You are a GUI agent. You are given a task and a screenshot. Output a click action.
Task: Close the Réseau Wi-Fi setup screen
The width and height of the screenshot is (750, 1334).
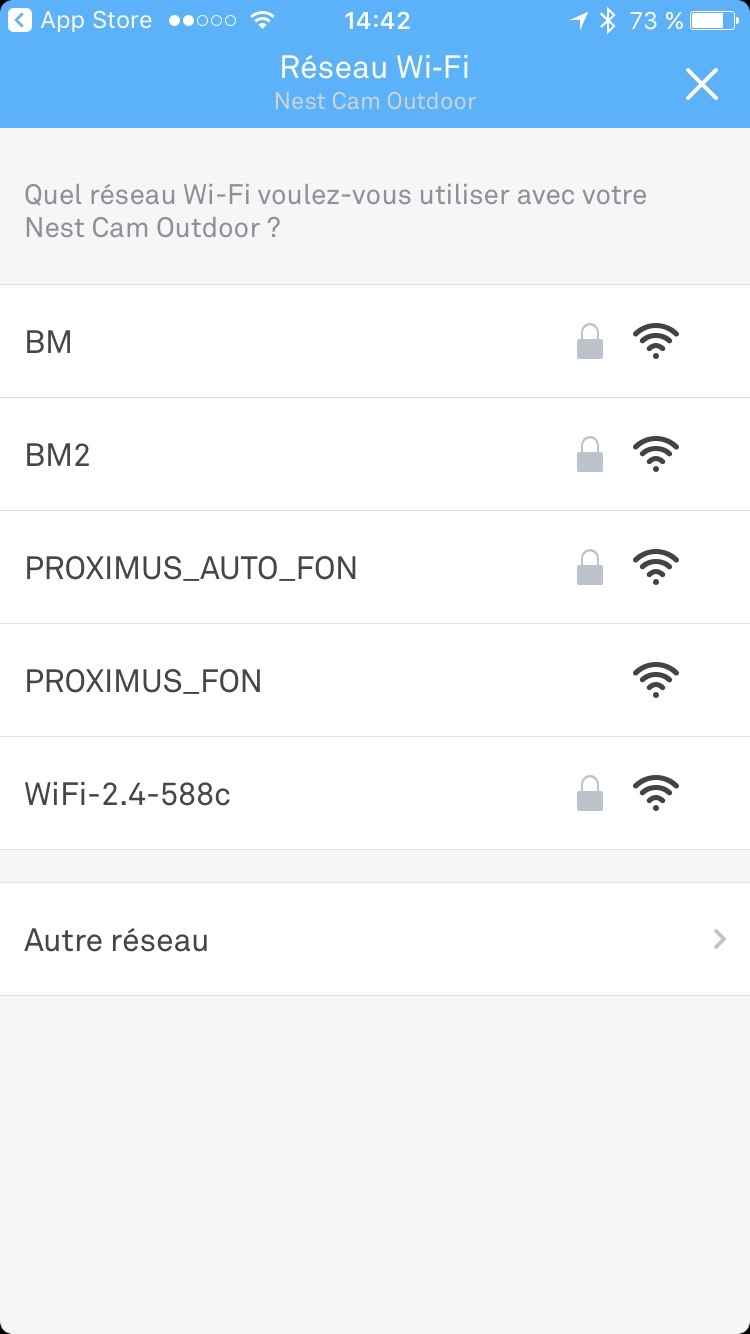coord(701,85)
